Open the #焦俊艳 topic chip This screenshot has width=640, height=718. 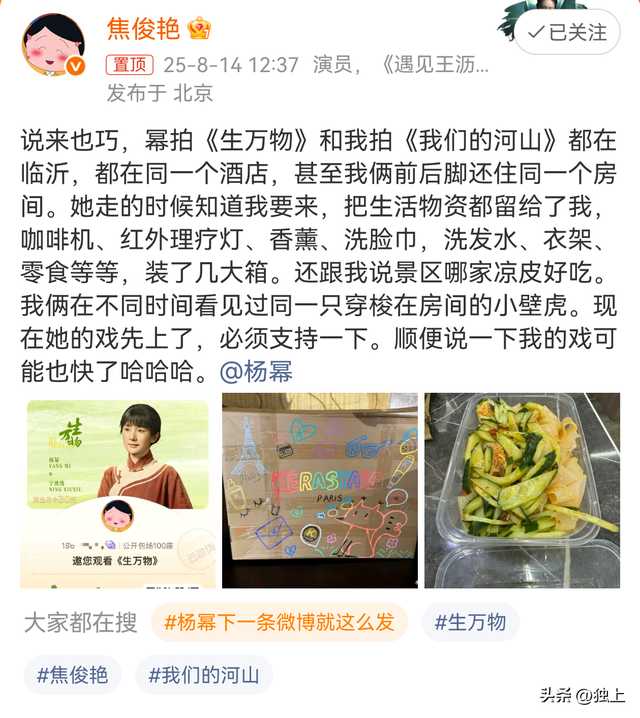tap(72, 675)
